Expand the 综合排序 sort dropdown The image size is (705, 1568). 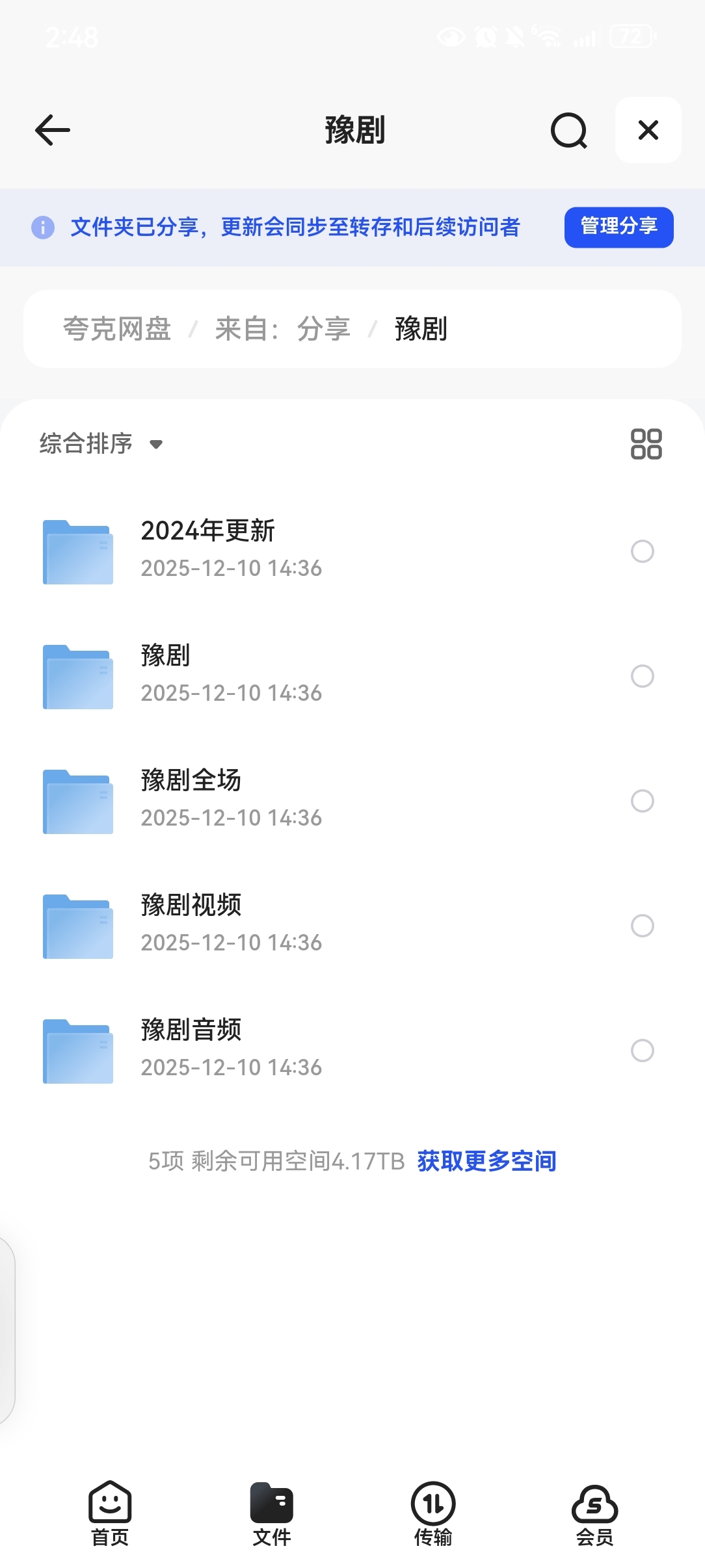tap(101, 444)
